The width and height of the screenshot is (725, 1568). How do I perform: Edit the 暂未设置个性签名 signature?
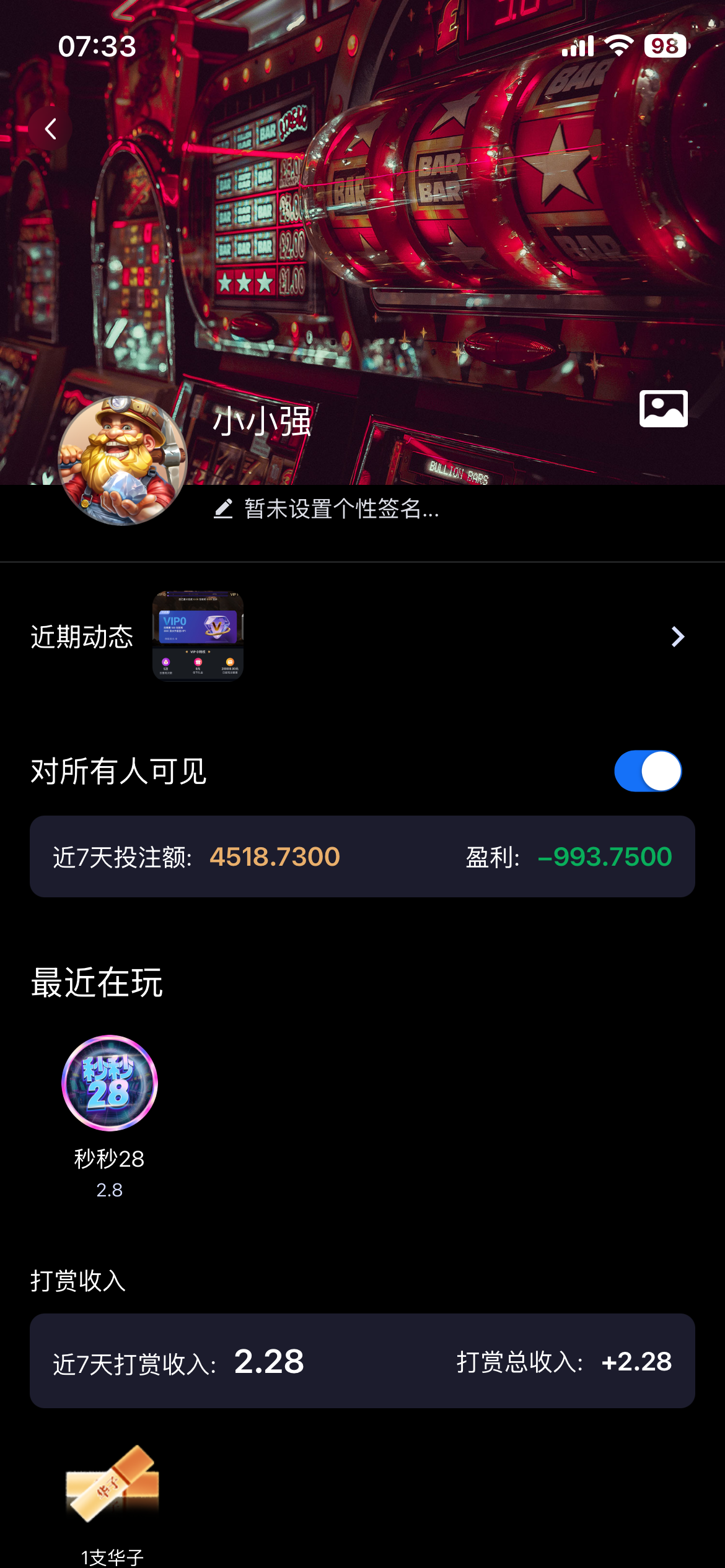pos(327,509)
